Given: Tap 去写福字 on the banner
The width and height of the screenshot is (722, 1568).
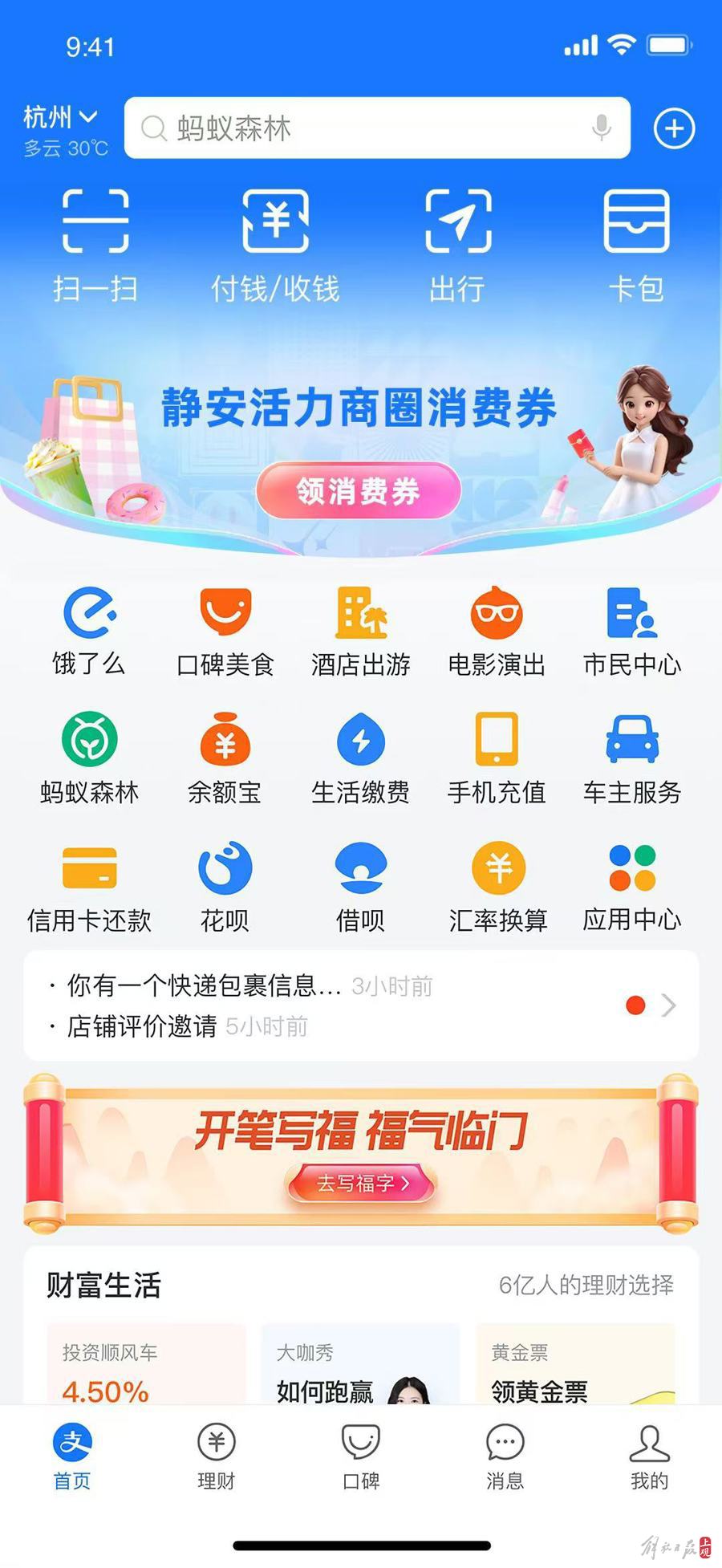Looking at the screenshot, I should pyautogui.click(x=361, y=1183).
